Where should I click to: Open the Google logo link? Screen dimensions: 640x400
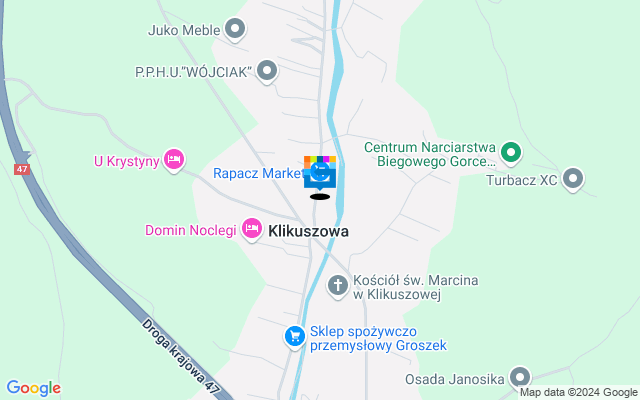coord(33,388)
